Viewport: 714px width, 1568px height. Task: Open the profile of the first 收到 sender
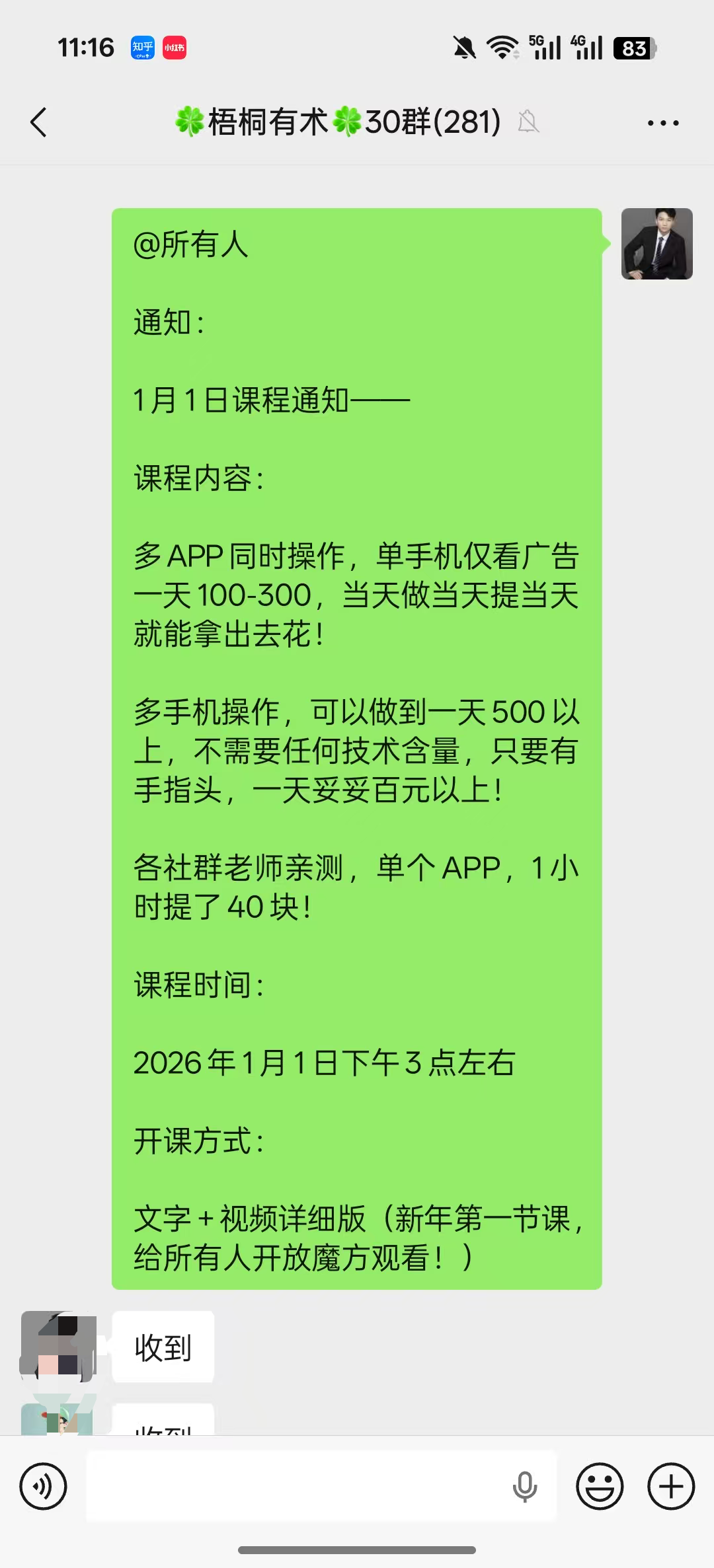click(x=58, y=1347)
